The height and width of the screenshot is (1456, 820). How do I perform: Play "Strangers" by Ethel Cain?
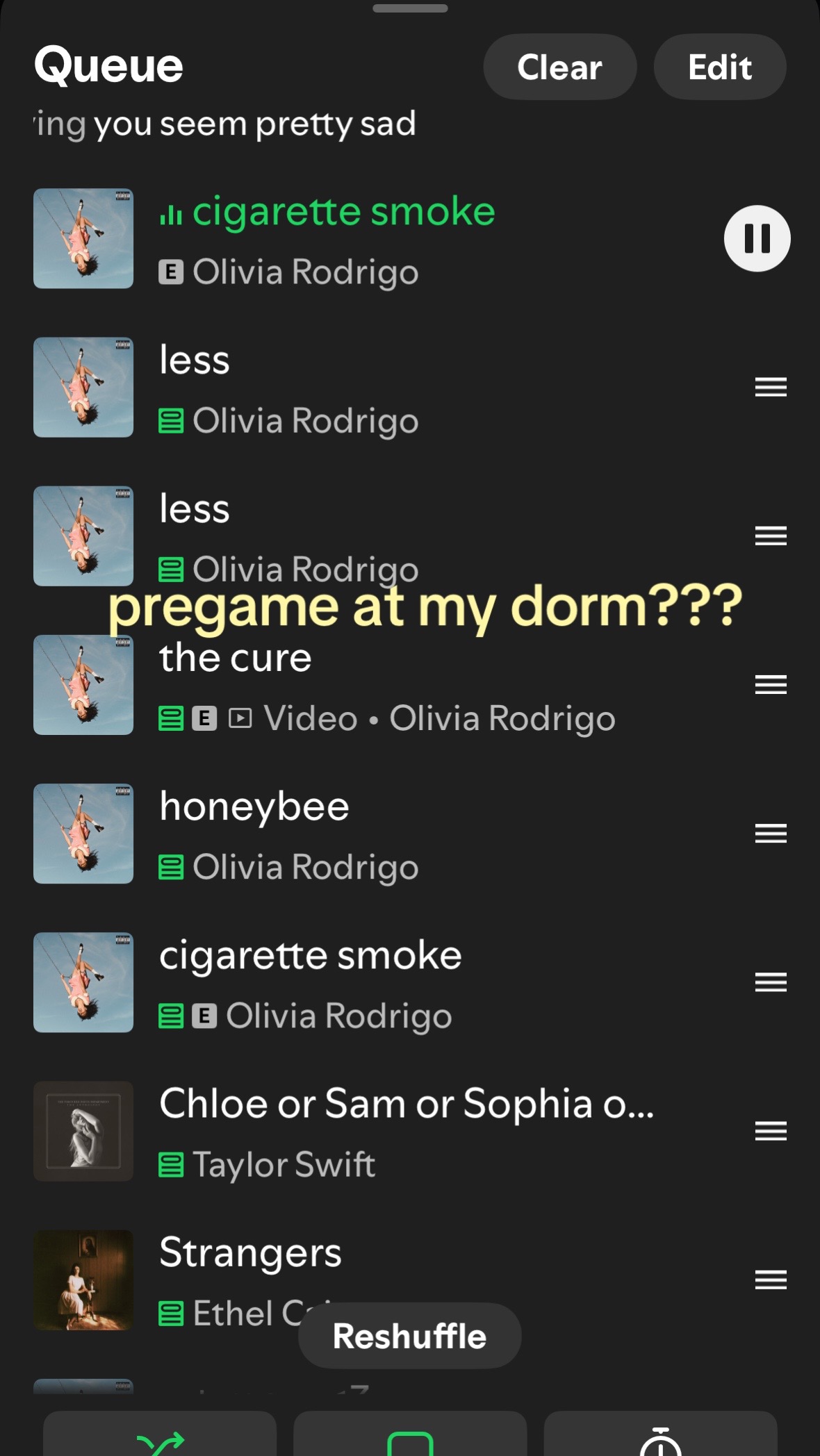tap(410, 1280)
